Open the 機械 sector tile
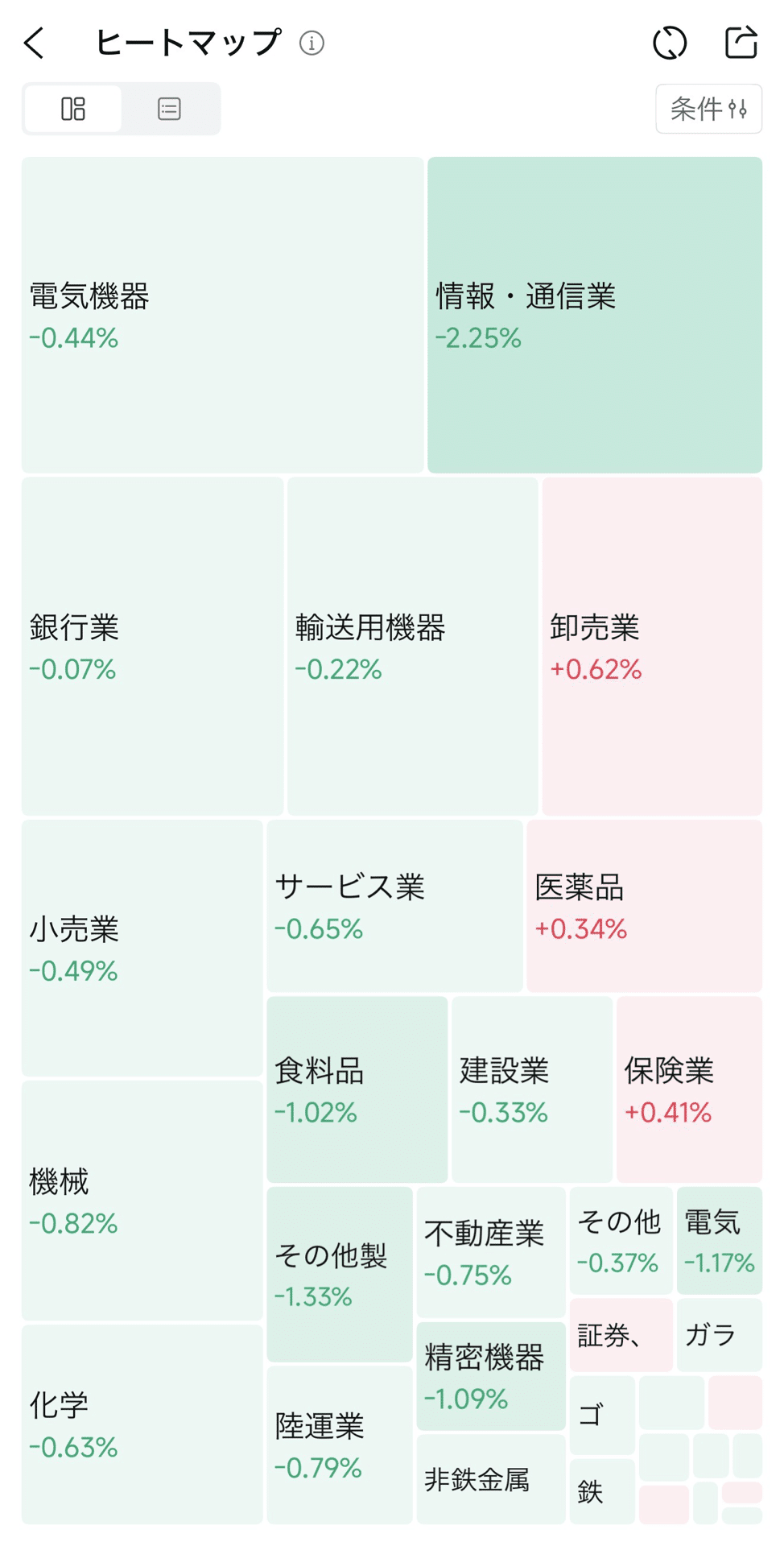Screen dimensions: 784x1546 coord(141,1200)
